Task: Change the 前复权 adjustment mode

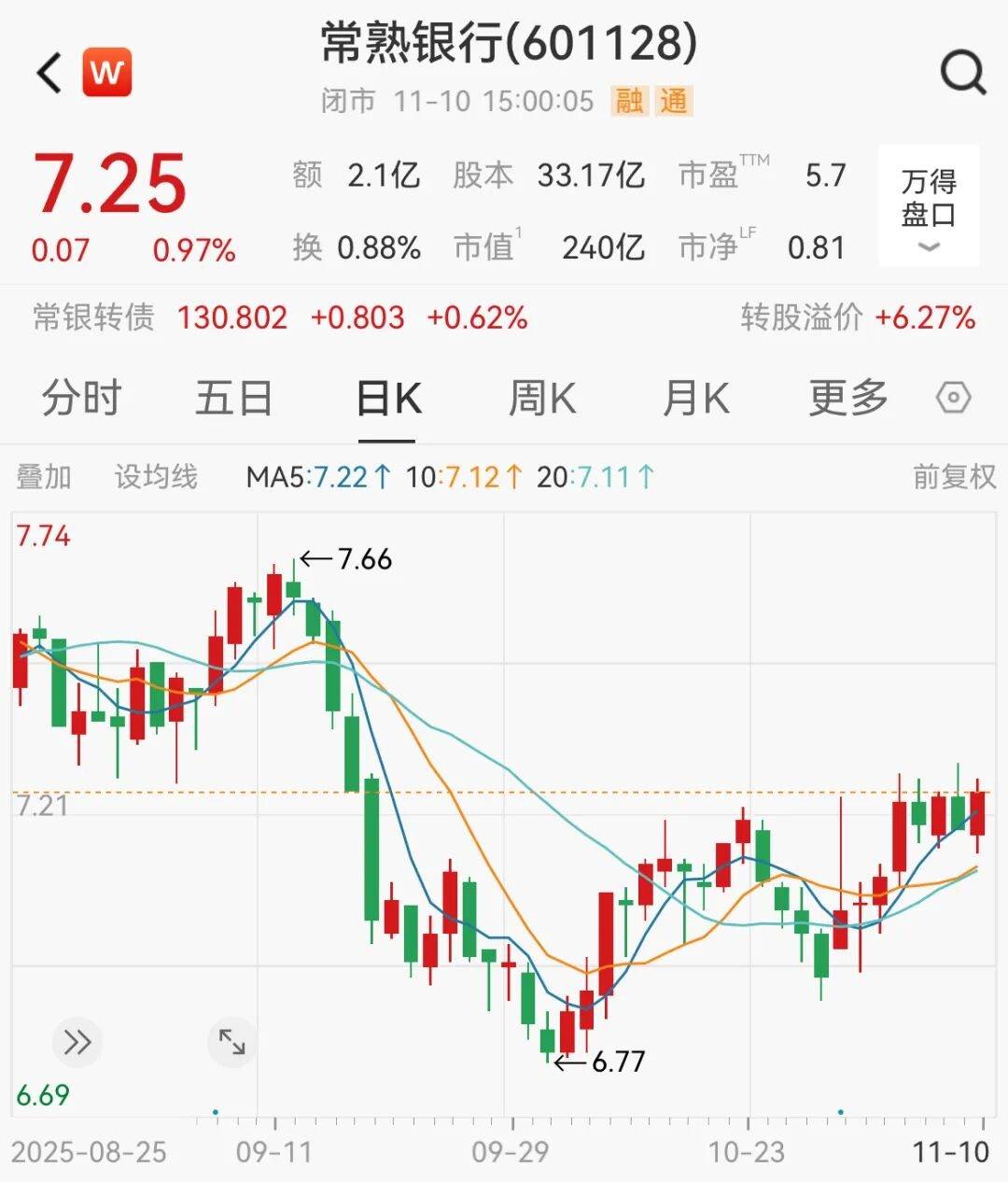Action: point(954,477)
